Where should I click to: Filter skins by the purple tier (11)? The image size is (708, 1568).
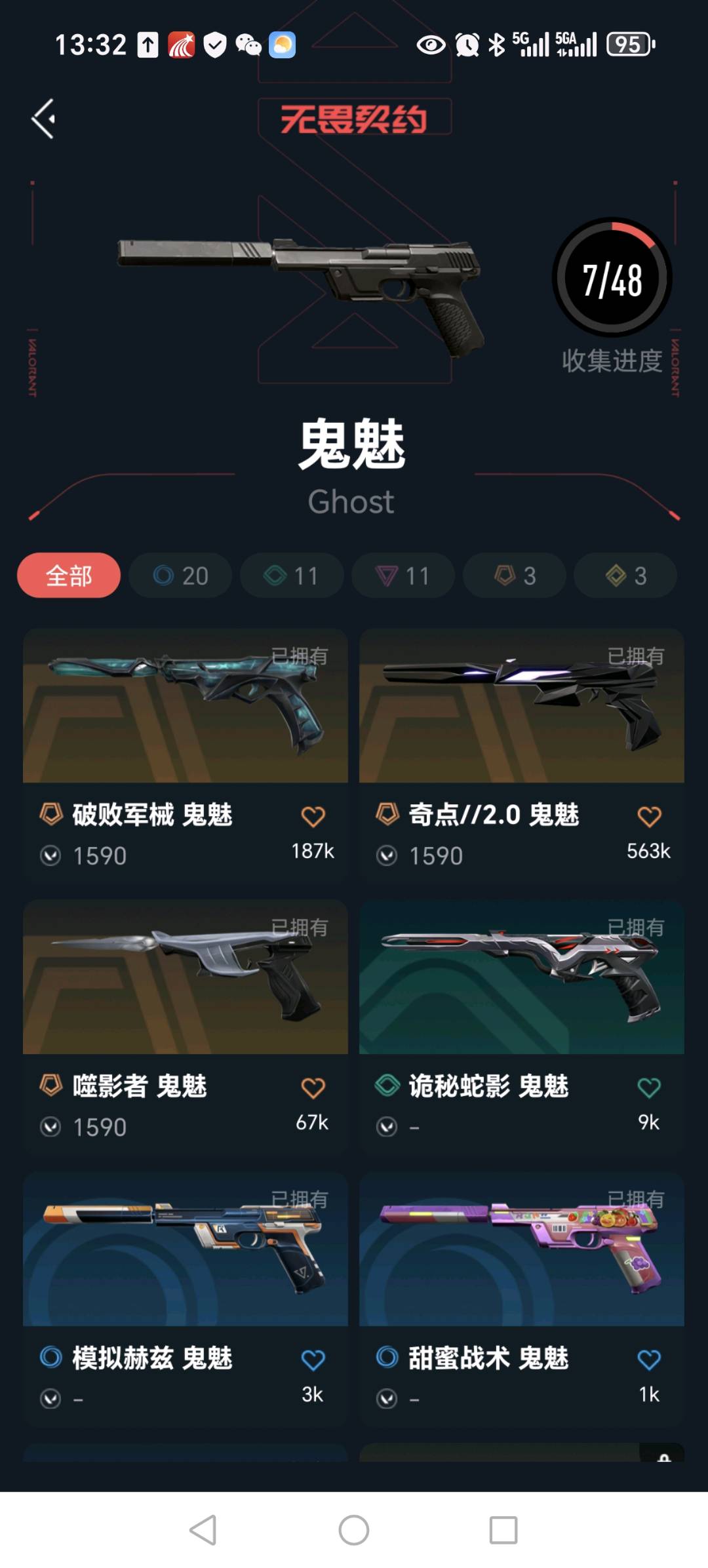[x=403, y=576]
